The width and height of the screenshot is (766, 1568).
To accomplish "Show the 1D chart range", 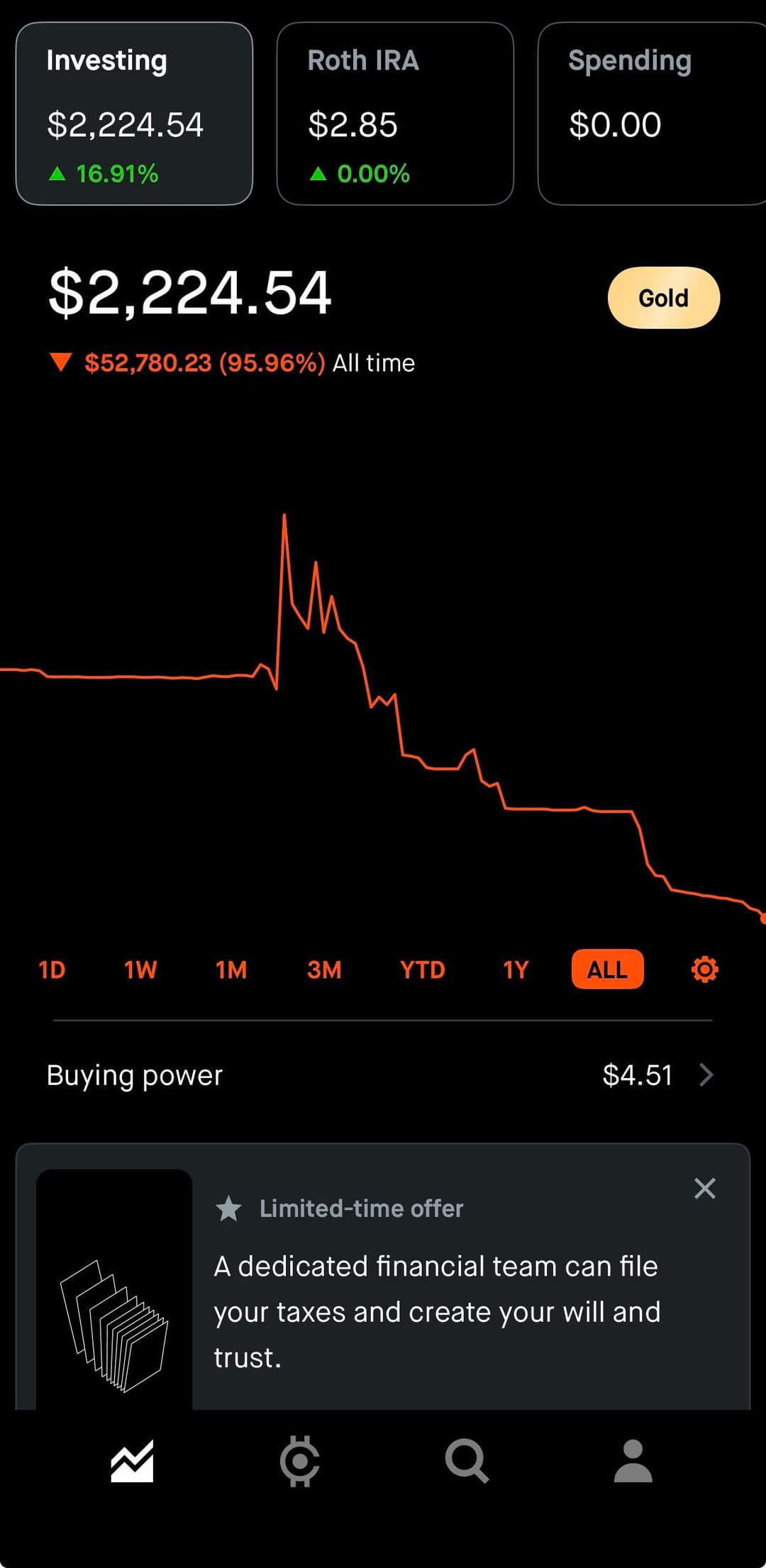I will click(x=52, y=969).
